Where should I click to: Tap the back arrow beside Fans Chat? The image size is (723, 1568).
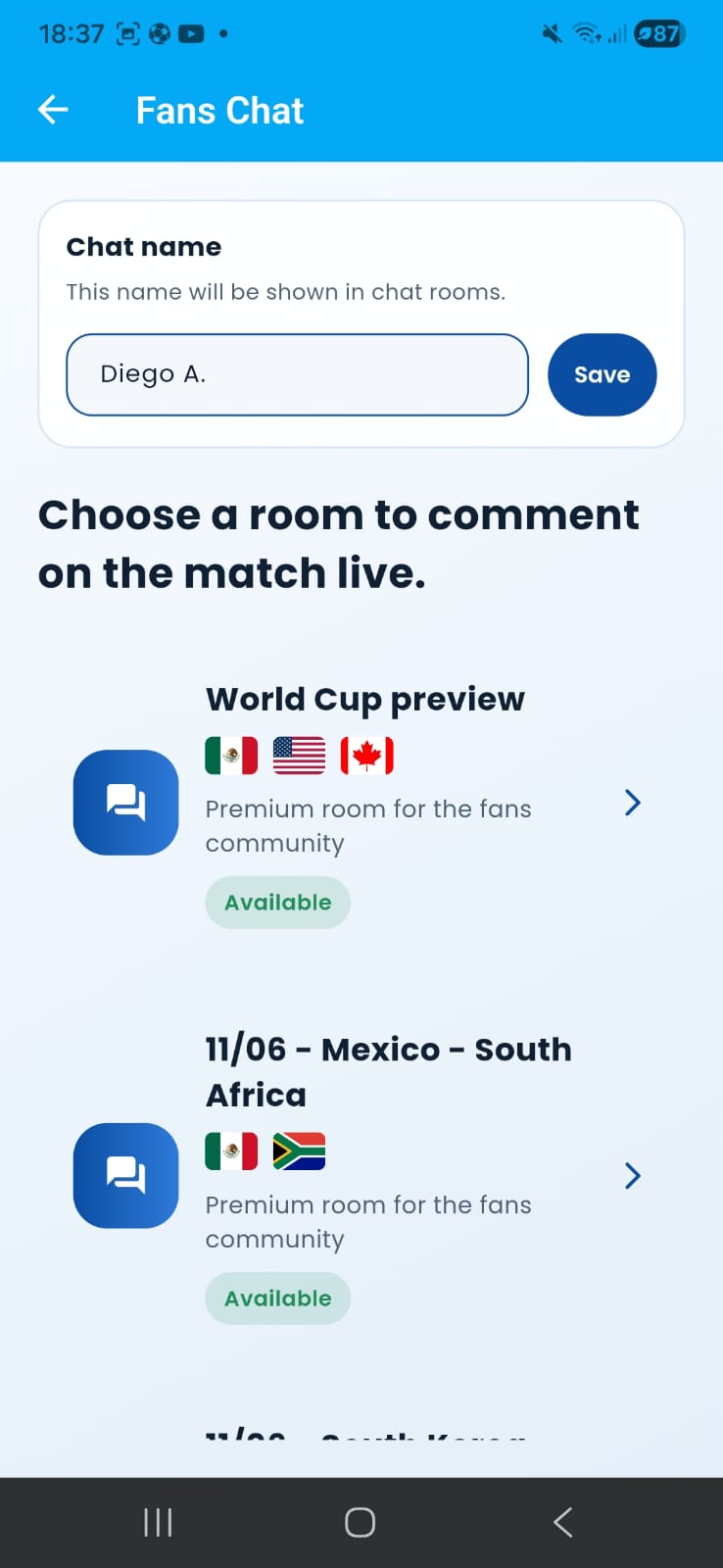[x=51, y=110]
